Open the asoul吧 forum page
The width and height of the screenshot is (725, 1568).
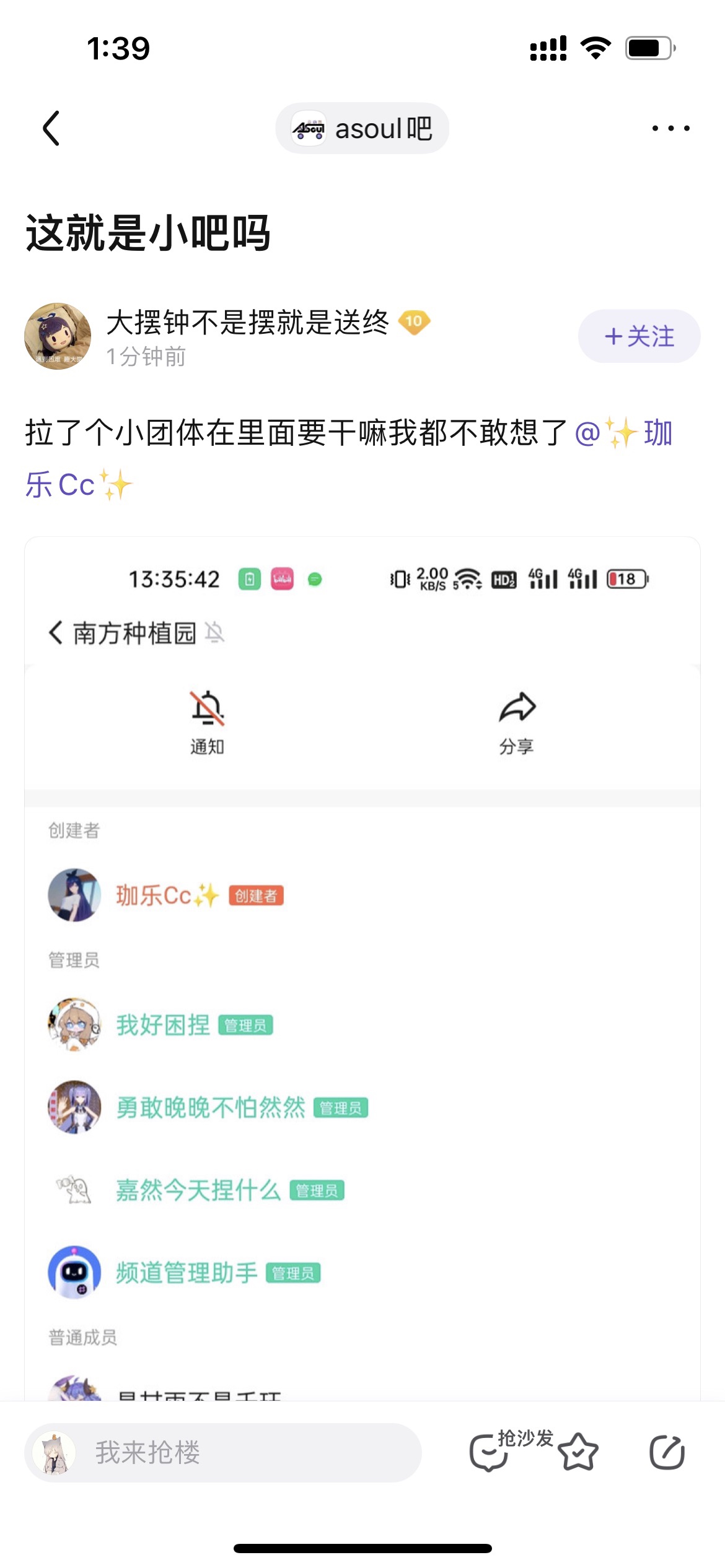(x=362, y=128)
